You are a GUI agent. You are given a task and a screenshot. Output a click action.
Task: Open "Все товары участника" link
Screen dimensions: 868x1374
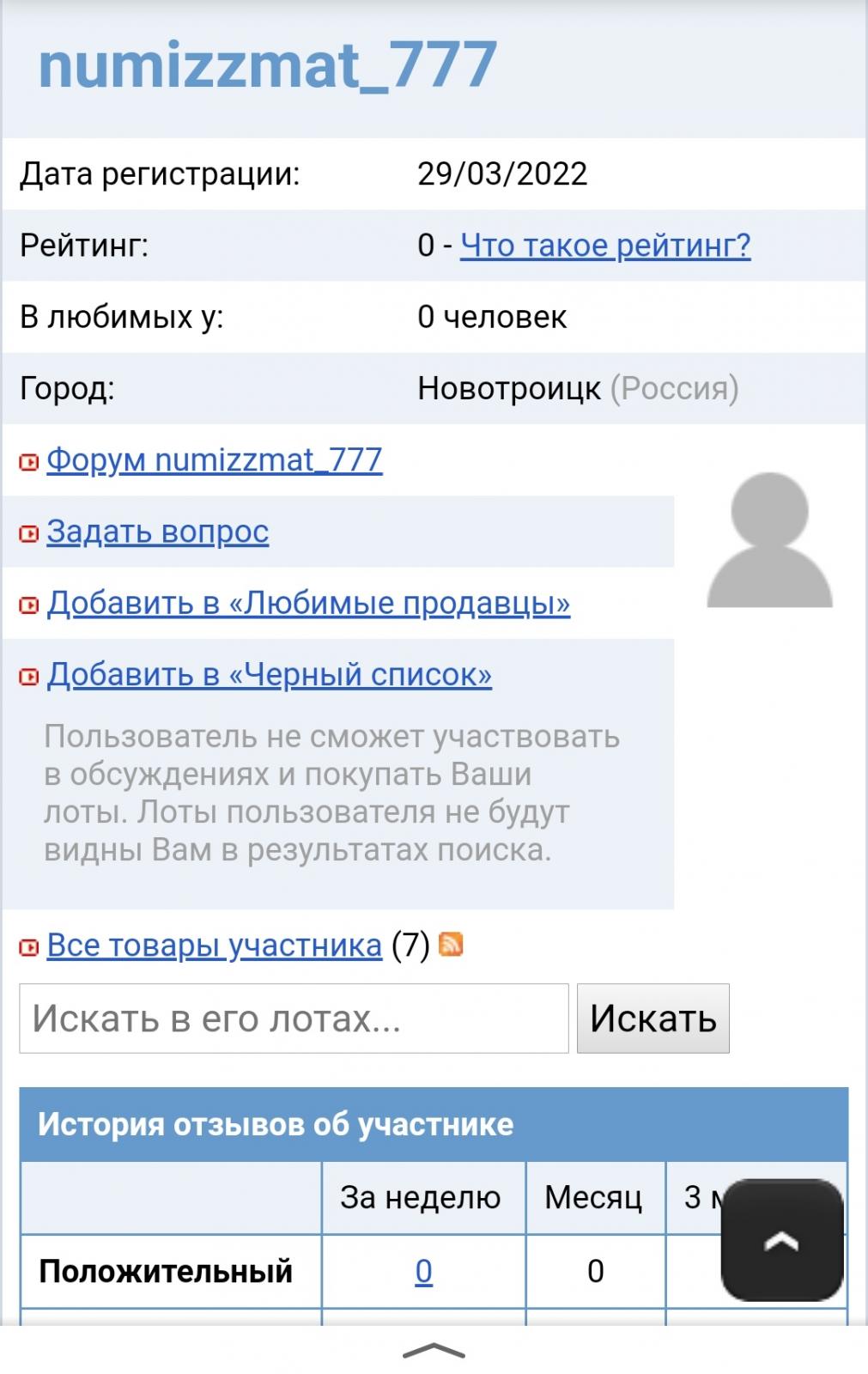[x=214, y=945]
